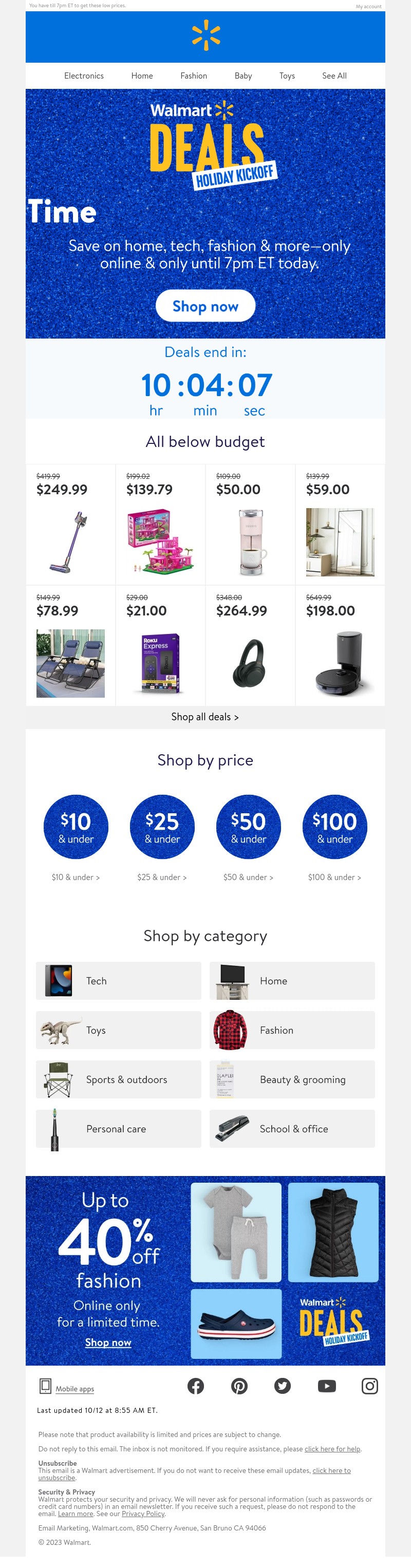Tap the Shop now button
The width and height of the screenshot is (411, 1568).
click(205, 306)
